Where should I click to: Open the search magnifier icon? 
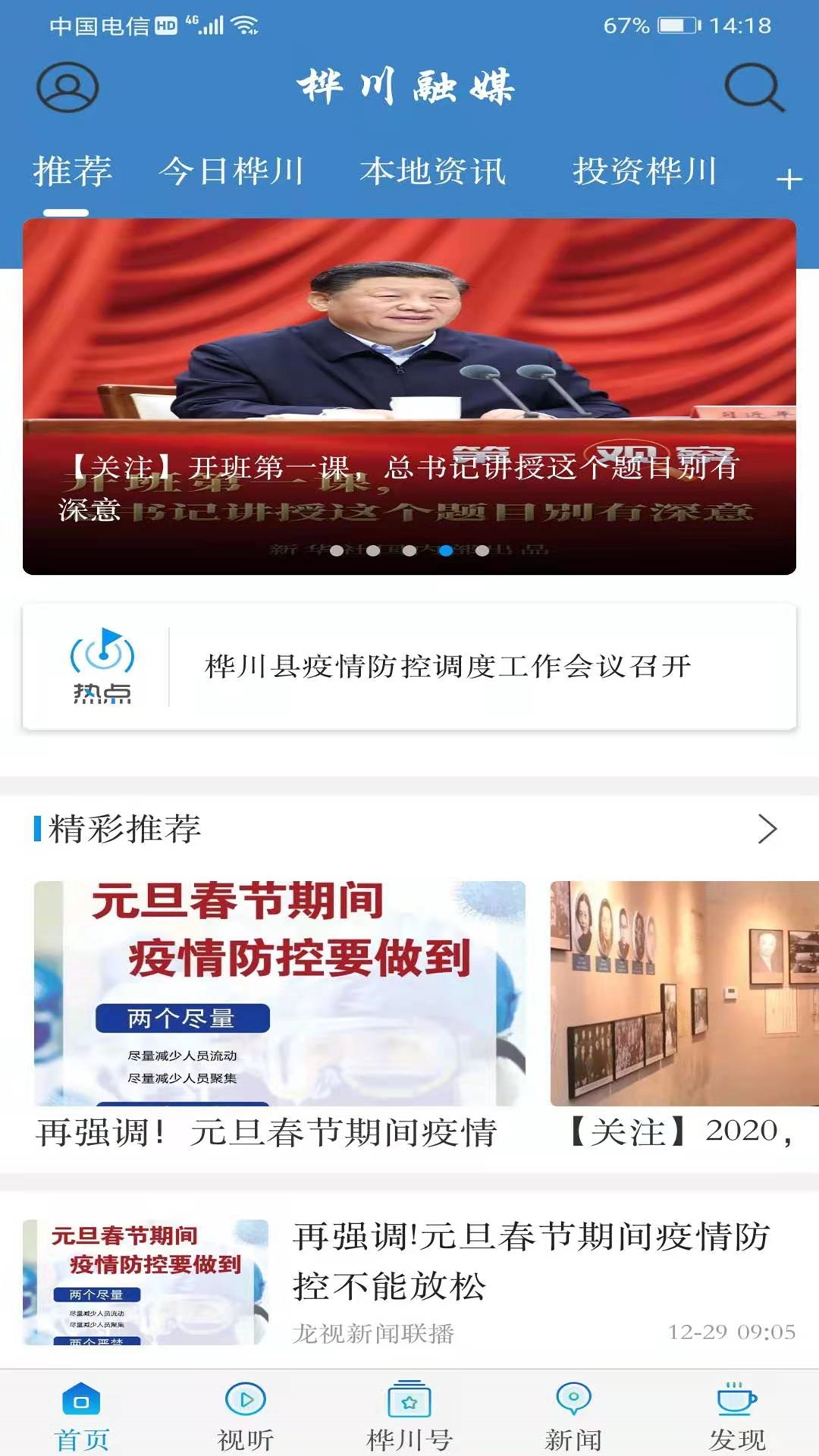753,87
